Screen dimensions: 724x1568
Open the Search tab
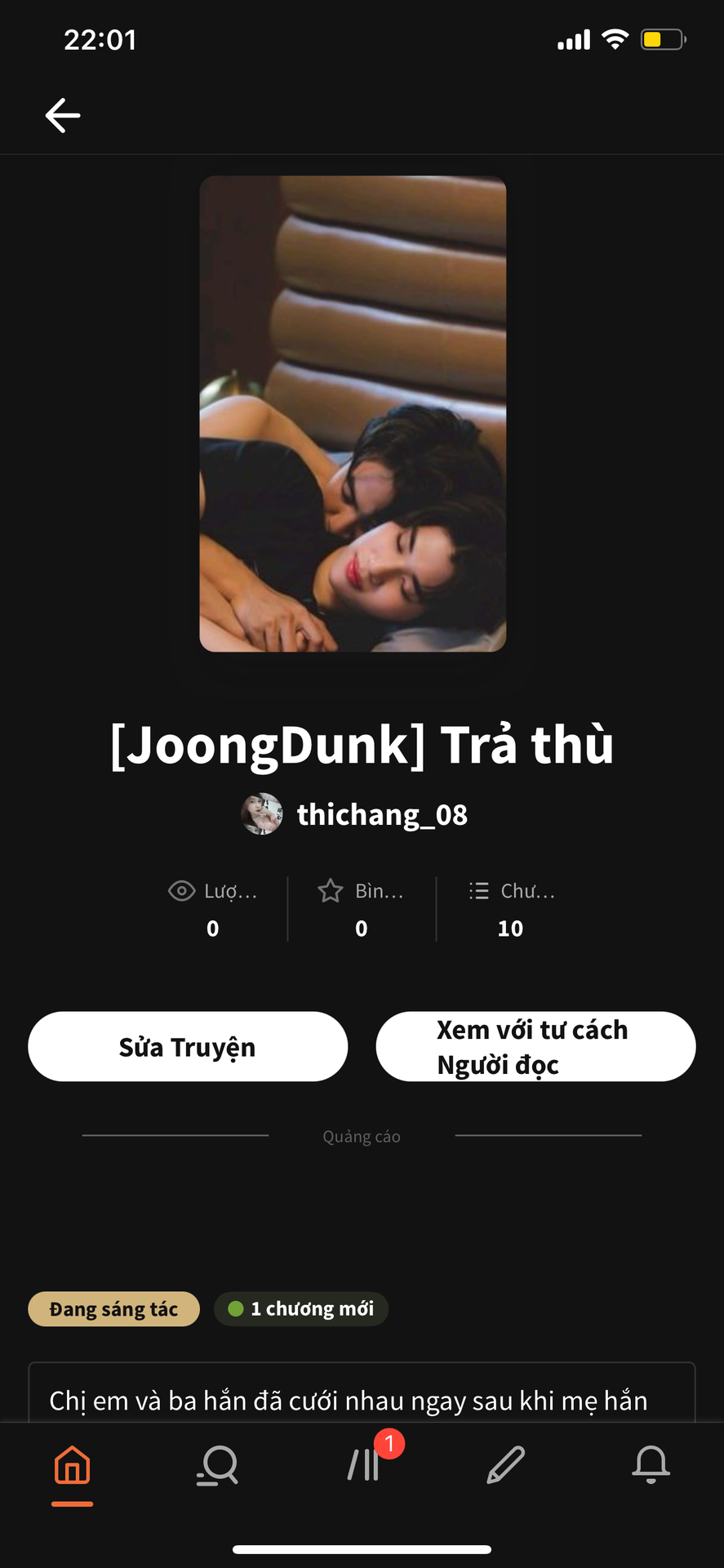pos(217,1465)
